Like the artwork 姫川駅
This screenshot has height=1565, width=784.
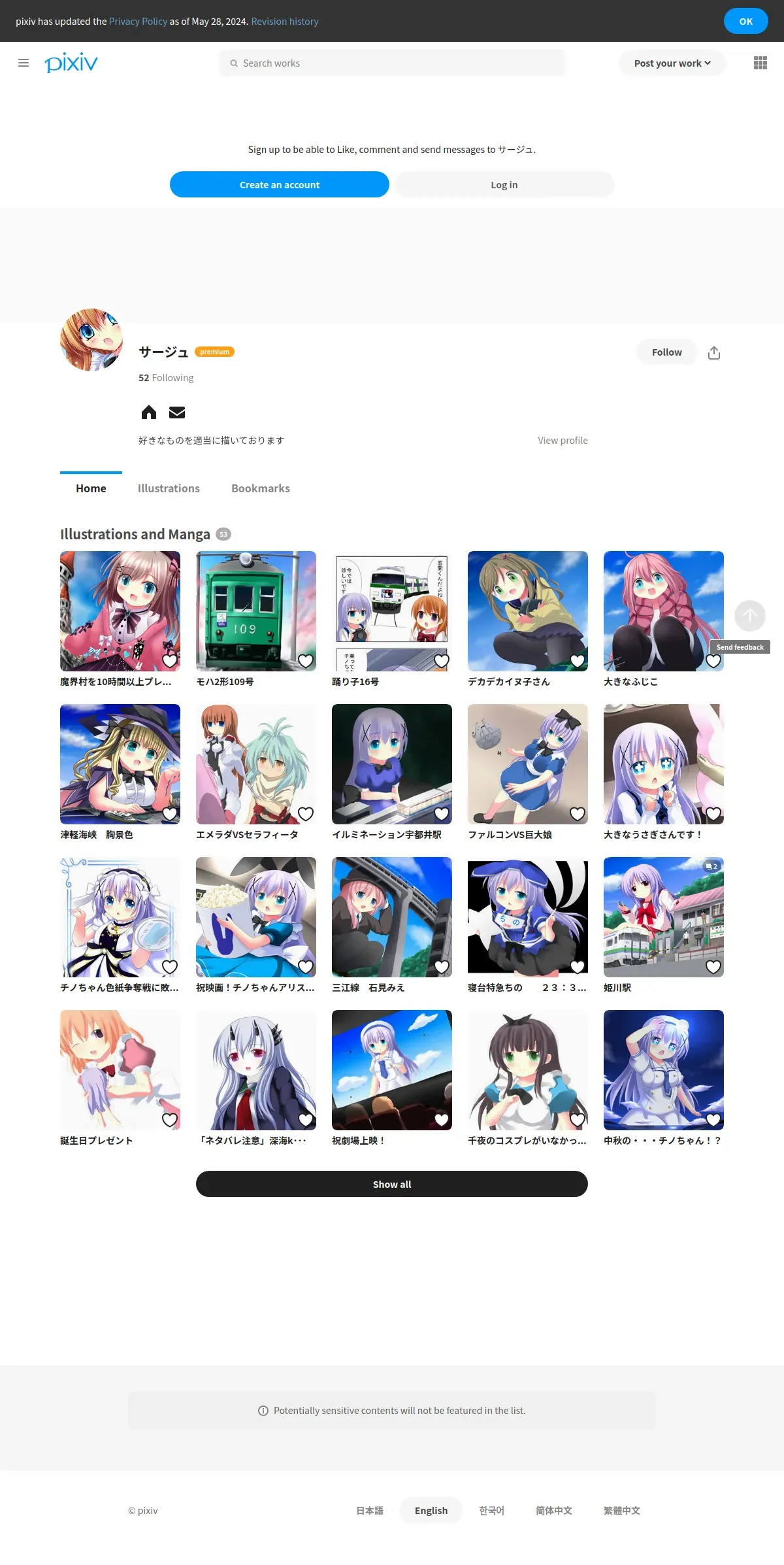click(x=713, y=966)
